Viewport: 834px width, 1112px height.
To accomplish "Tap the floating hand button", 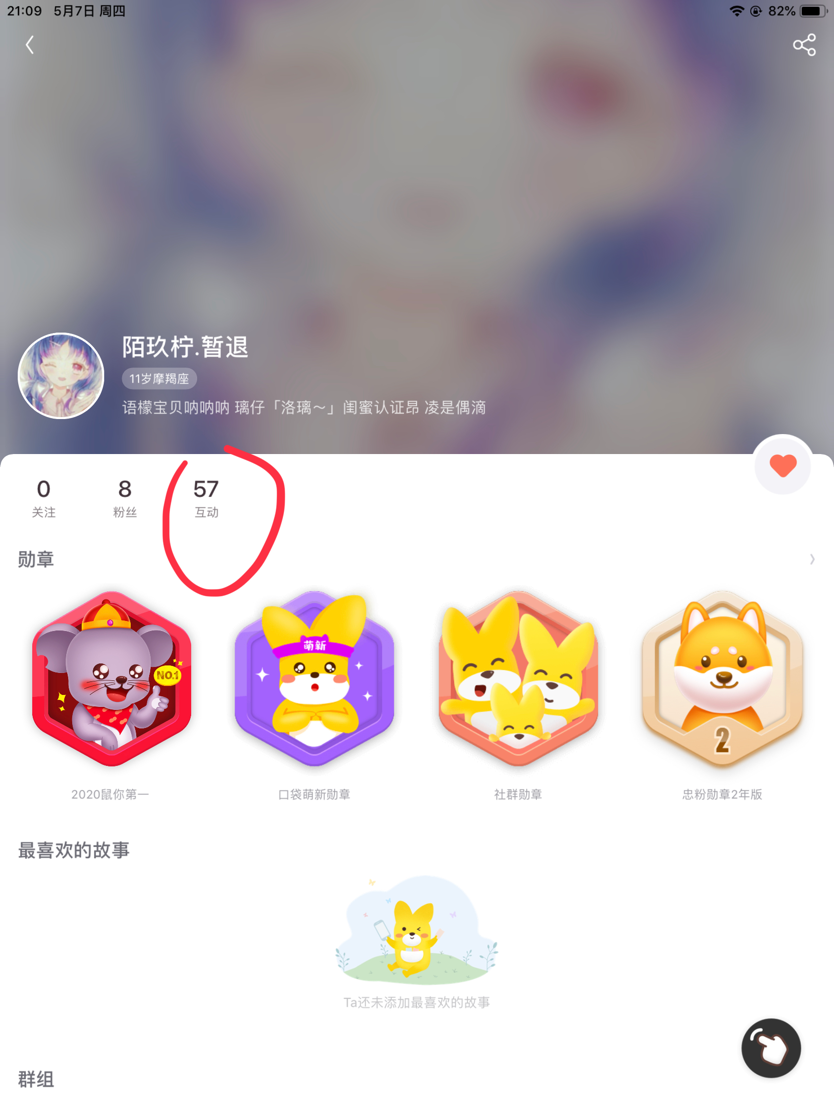I will [771, 1048].
